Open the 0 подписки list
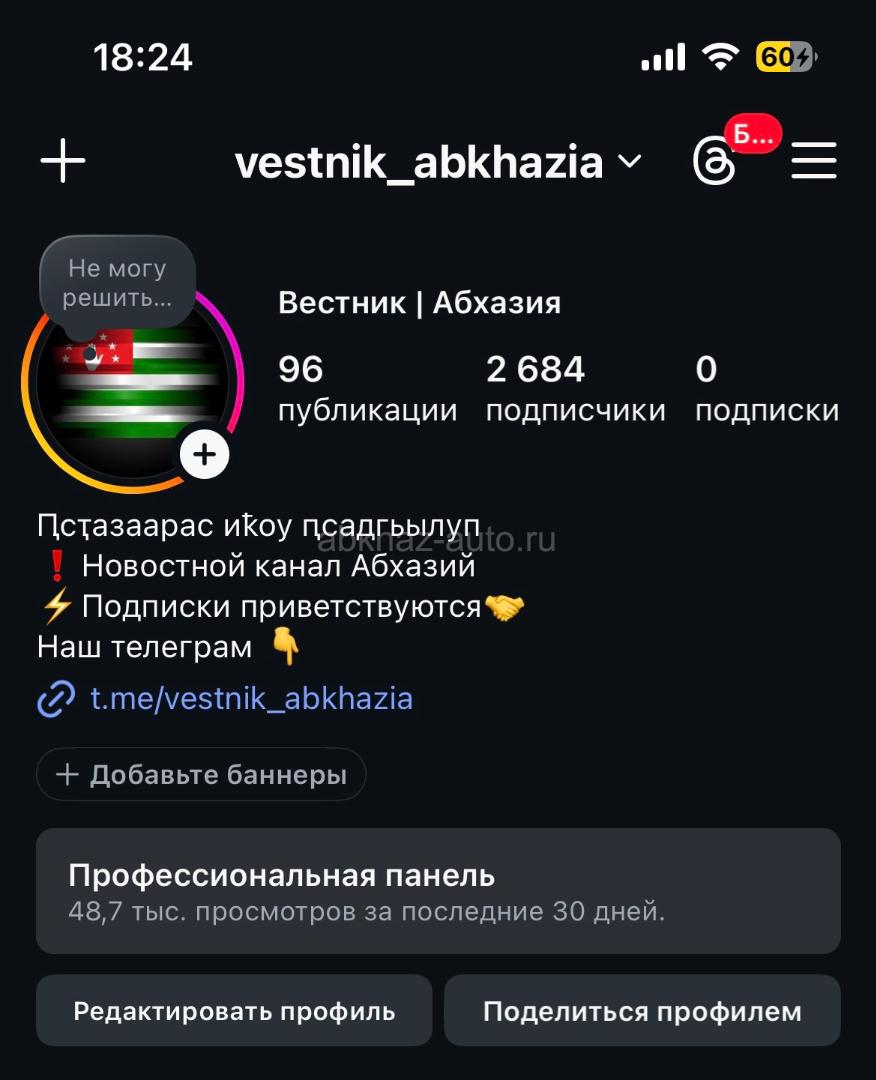Image resolution: width=876 pixels, height=1080 pixels. tap(766, 390)
